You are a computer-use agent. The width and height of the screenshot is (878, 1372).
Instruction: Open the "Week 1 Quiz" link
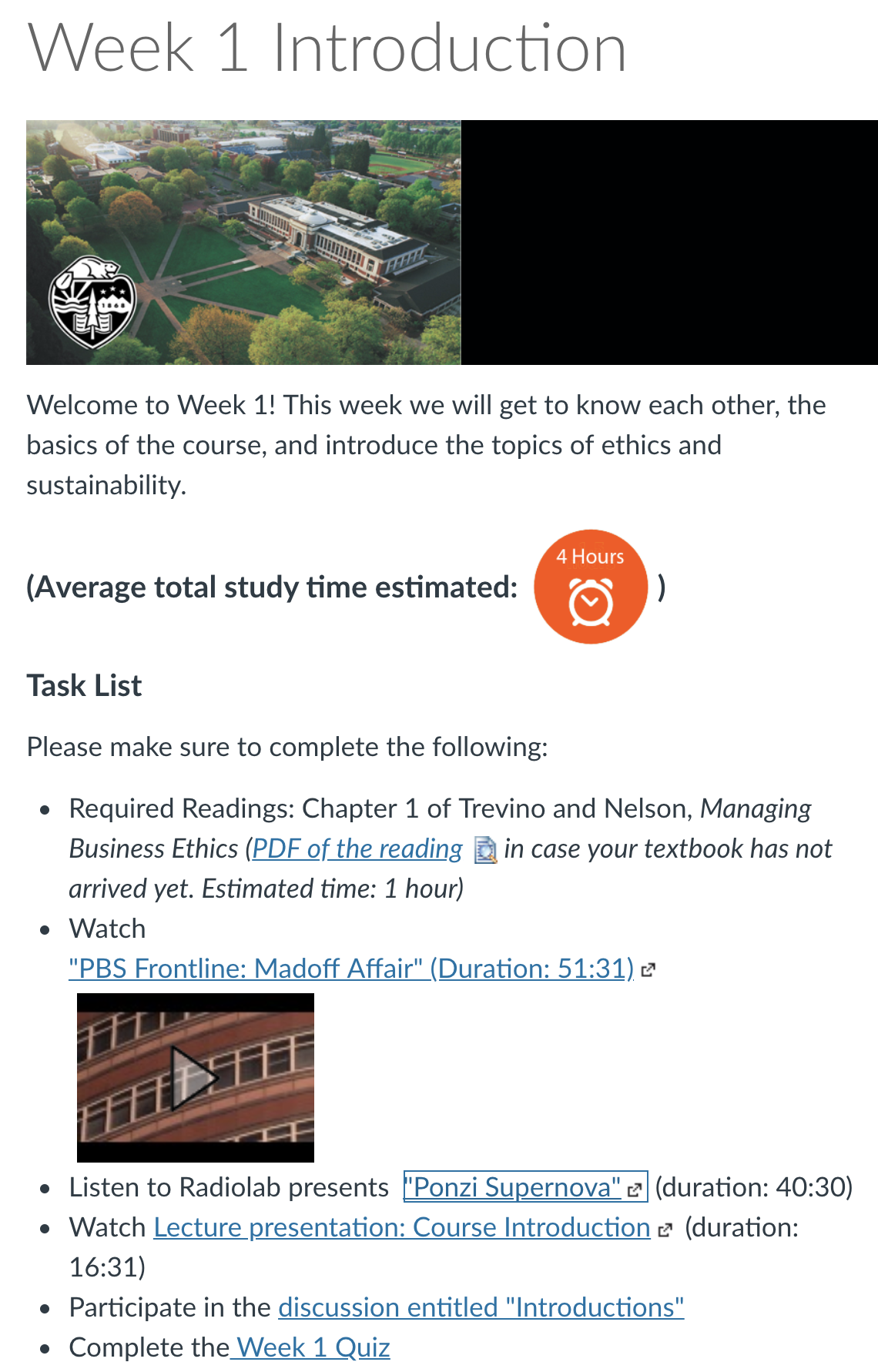click(x=310, y=1347)
